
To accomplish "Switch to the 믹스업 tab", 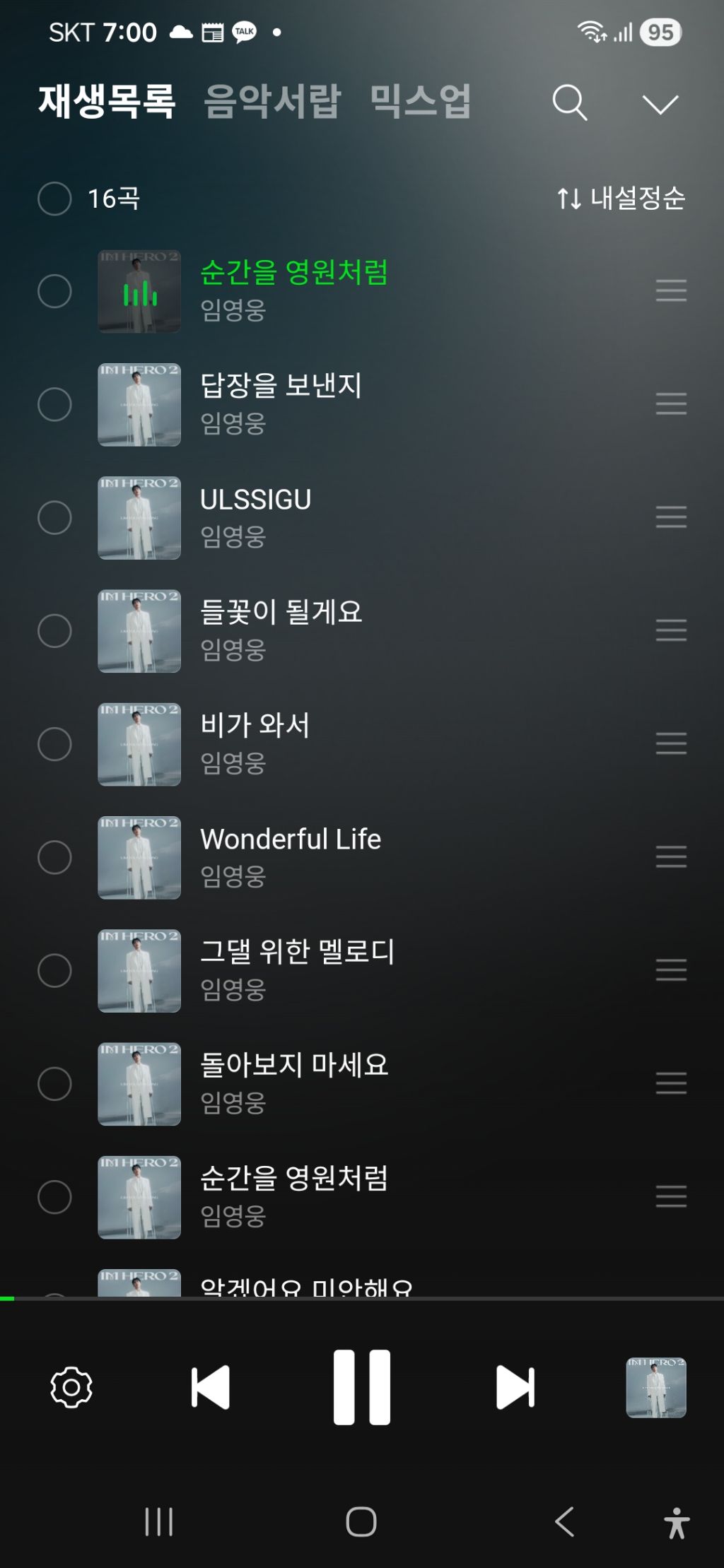I will tap(420, 101).
